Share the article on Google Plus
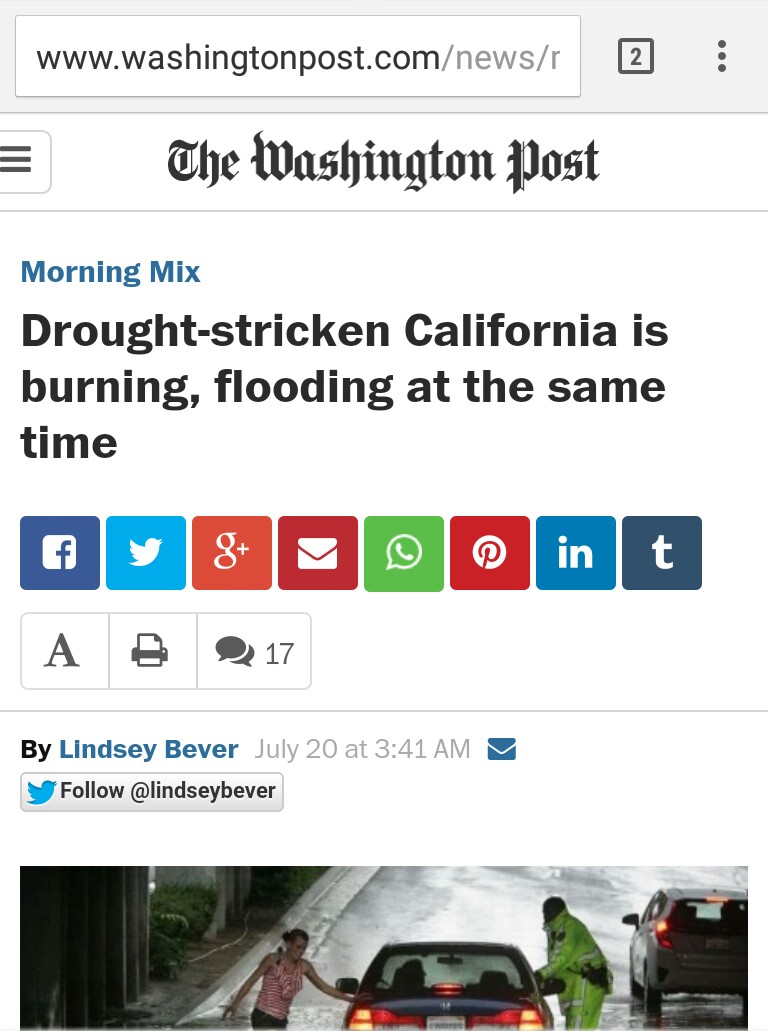The width and height of the screenshot is (768, 1031). pyautogui.click(x=232, y=553)
